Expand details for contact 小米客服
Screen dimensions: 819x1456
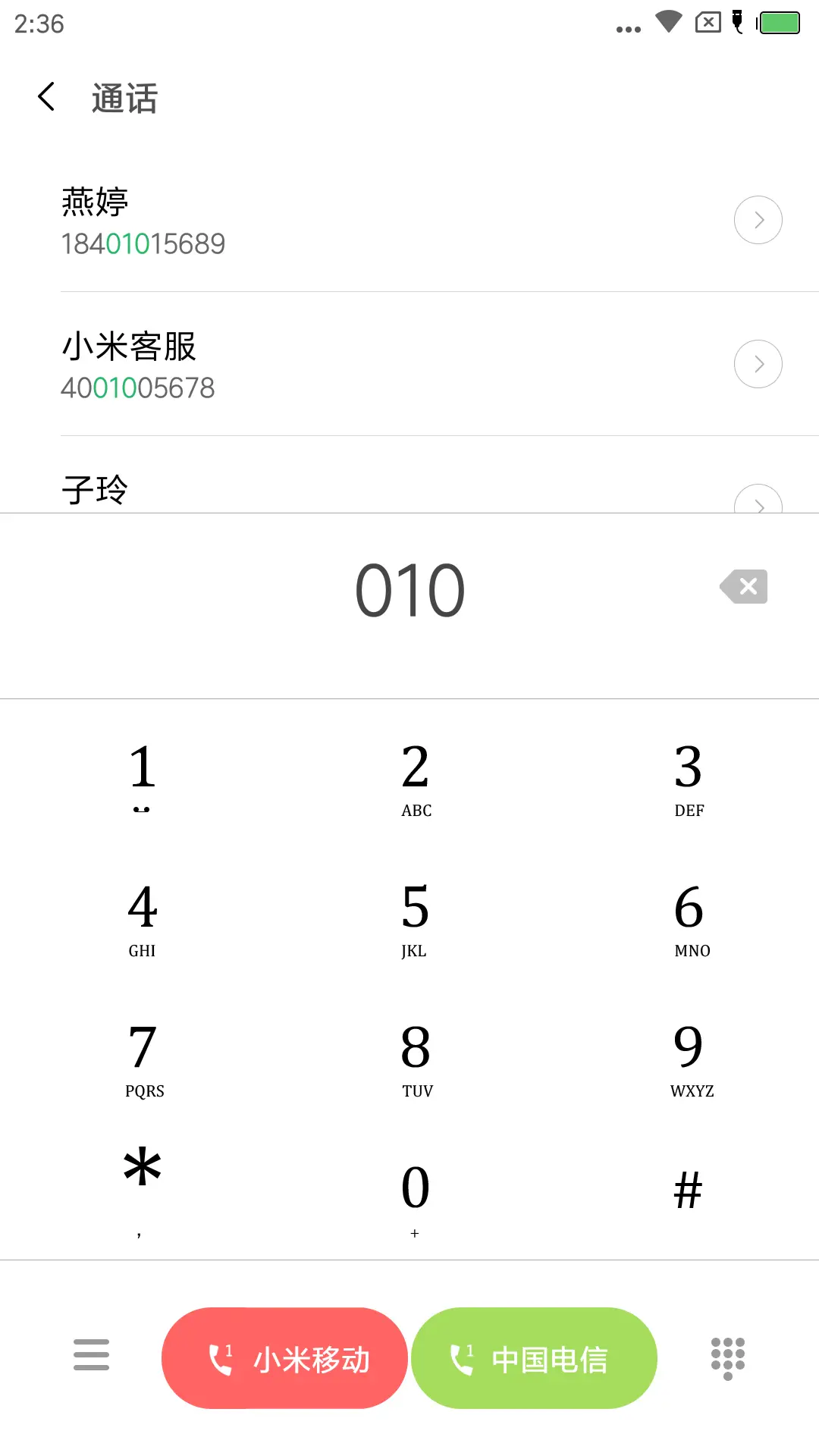pos(758,364)
